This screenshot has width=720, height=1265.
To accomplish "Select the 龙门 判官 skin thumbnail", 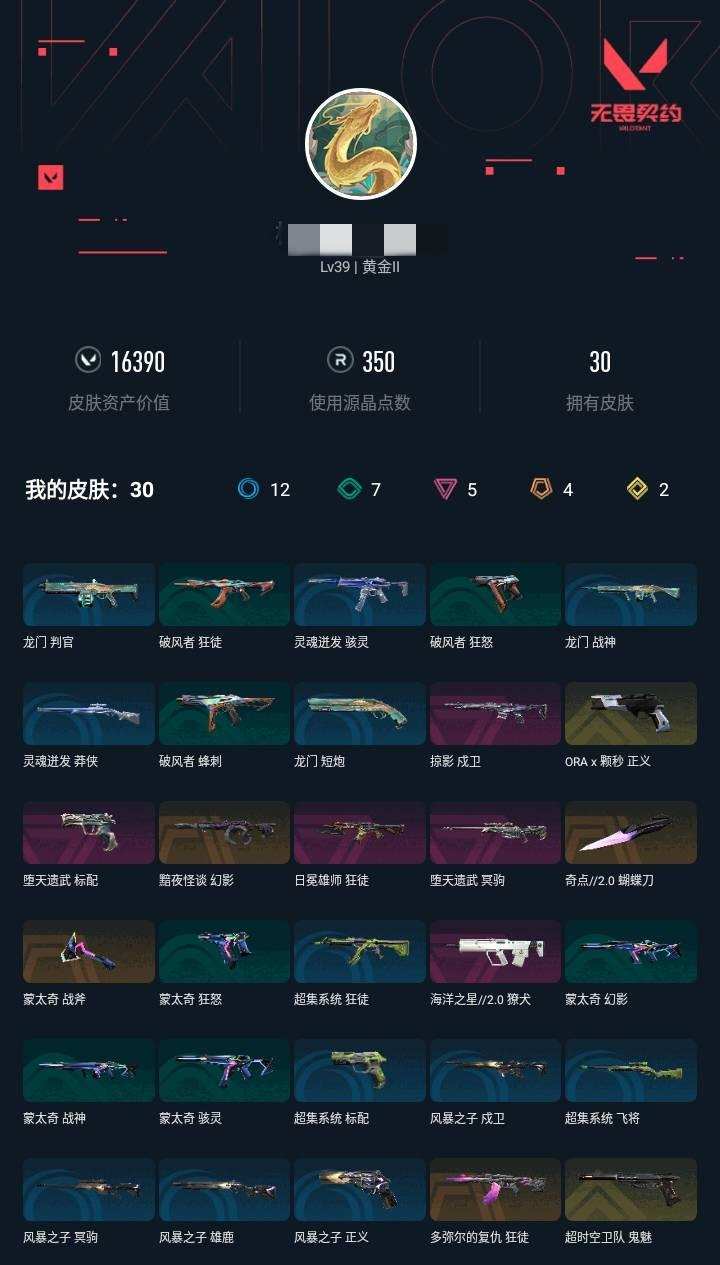I will pyautogui.click(x=87, y=595).
